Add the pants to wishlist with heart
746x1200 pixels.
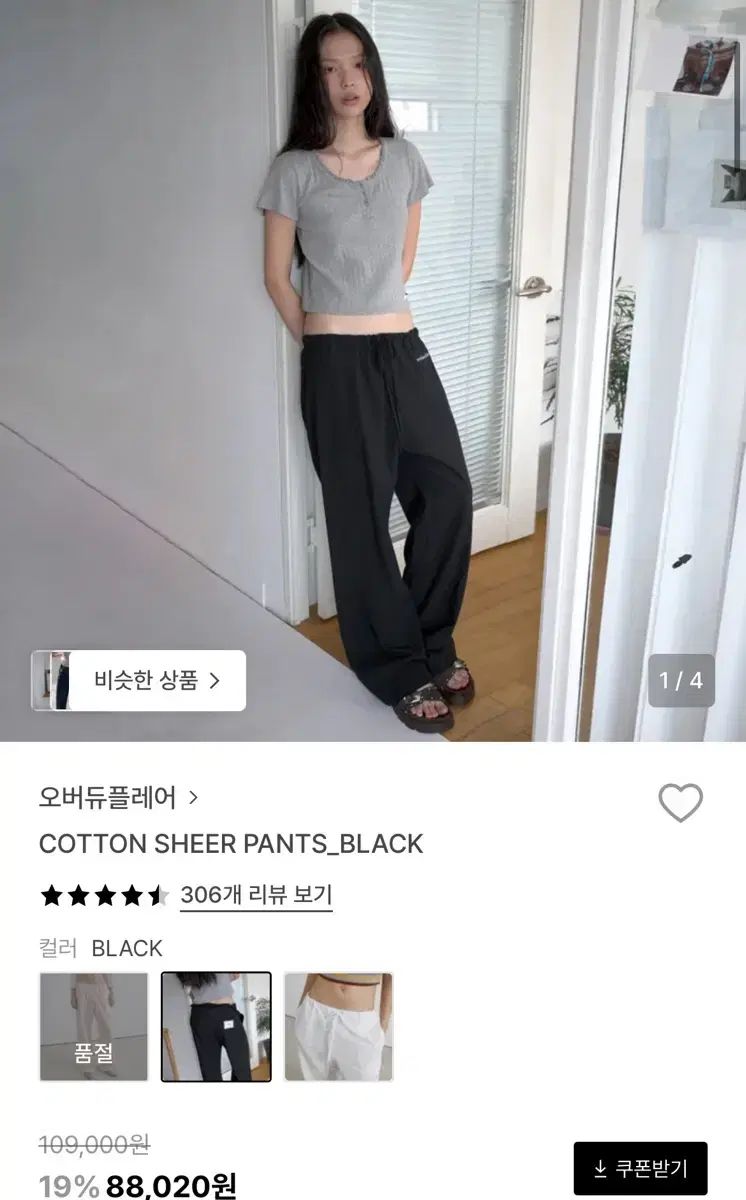click(680, 802)
